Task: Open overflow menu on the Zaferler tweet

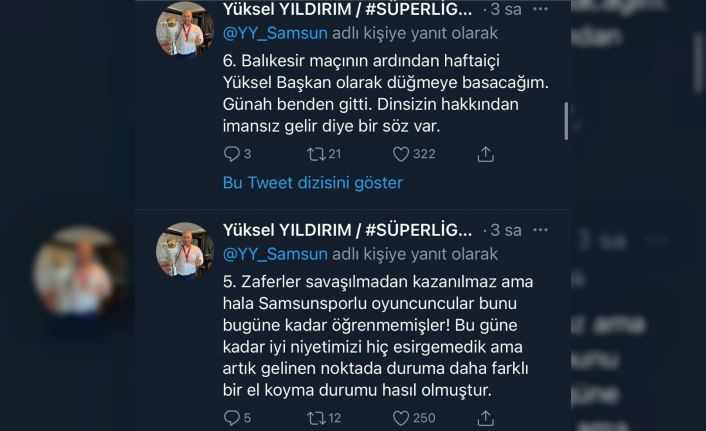Action: [540, 230]
